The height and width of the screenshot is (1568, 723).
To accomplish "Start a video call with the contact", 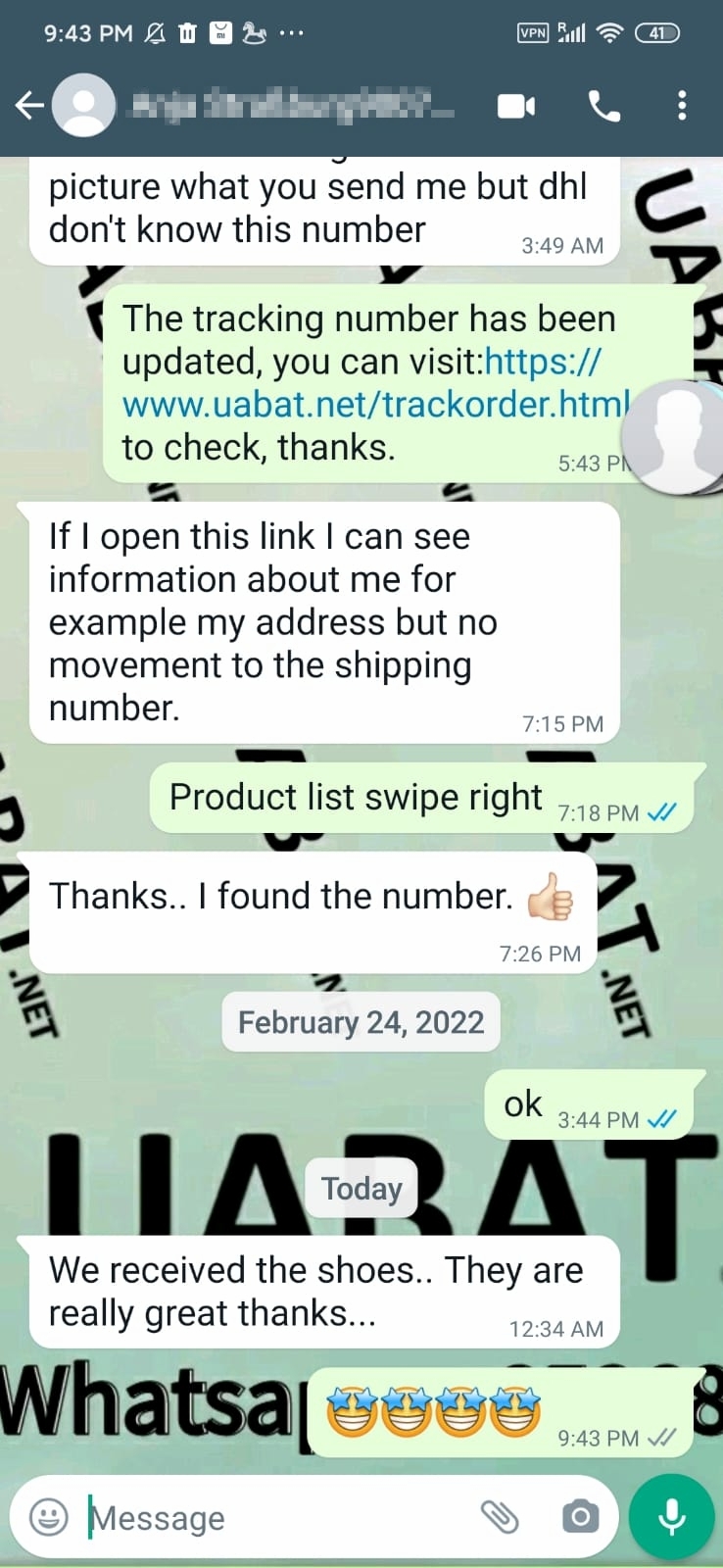I will click(516, 108).
